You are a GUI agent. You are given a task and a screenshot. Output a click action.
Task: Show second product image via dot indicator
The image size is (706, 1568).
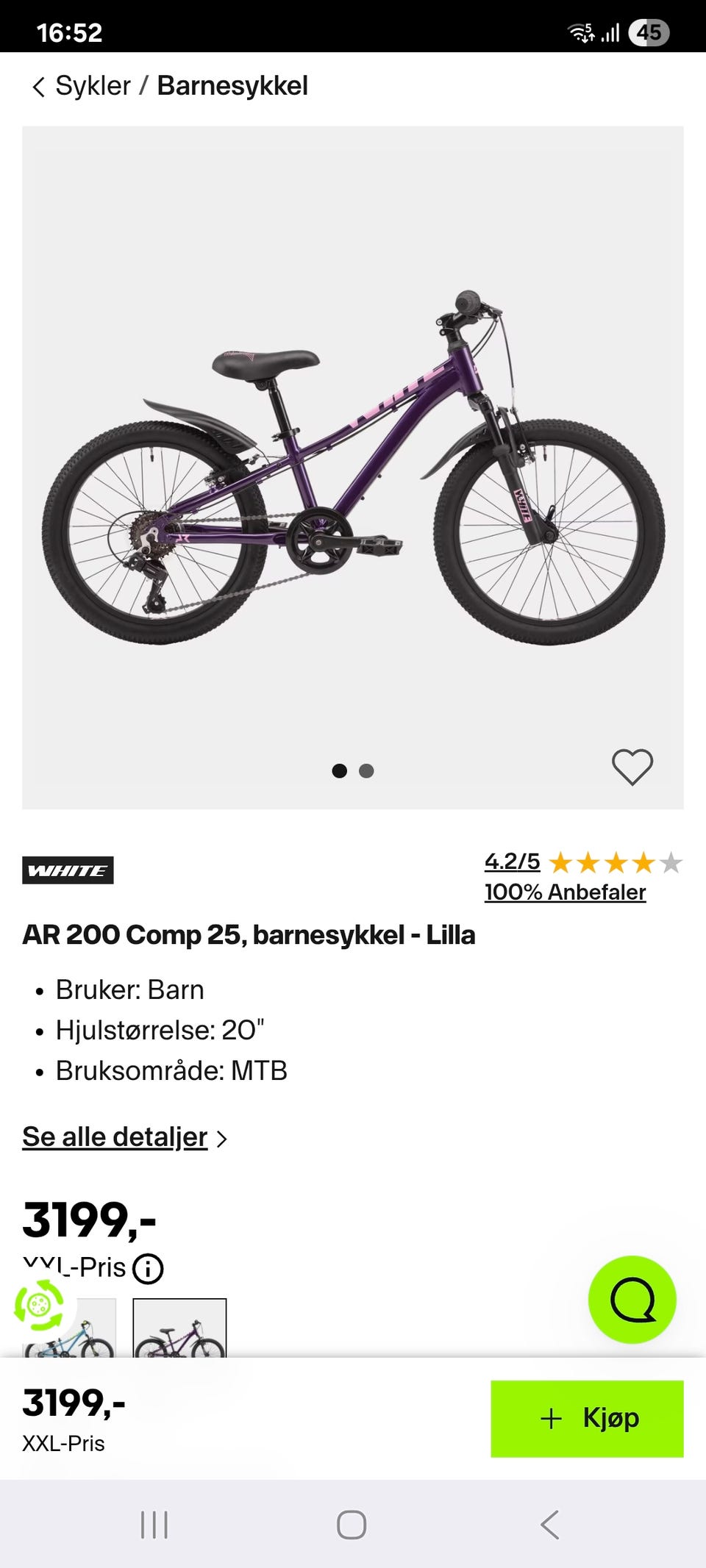(x=366, y=771)
